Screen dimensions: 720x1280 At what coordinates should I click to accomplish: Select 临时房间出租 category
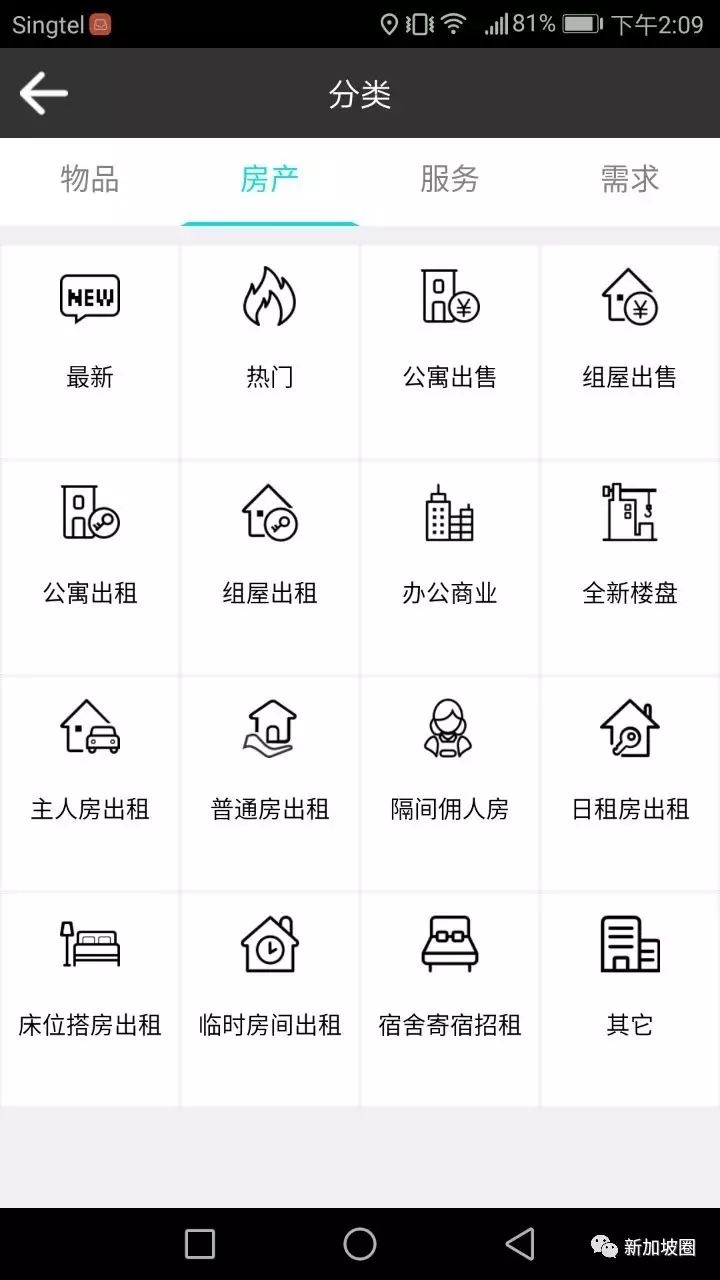[270, 982]
